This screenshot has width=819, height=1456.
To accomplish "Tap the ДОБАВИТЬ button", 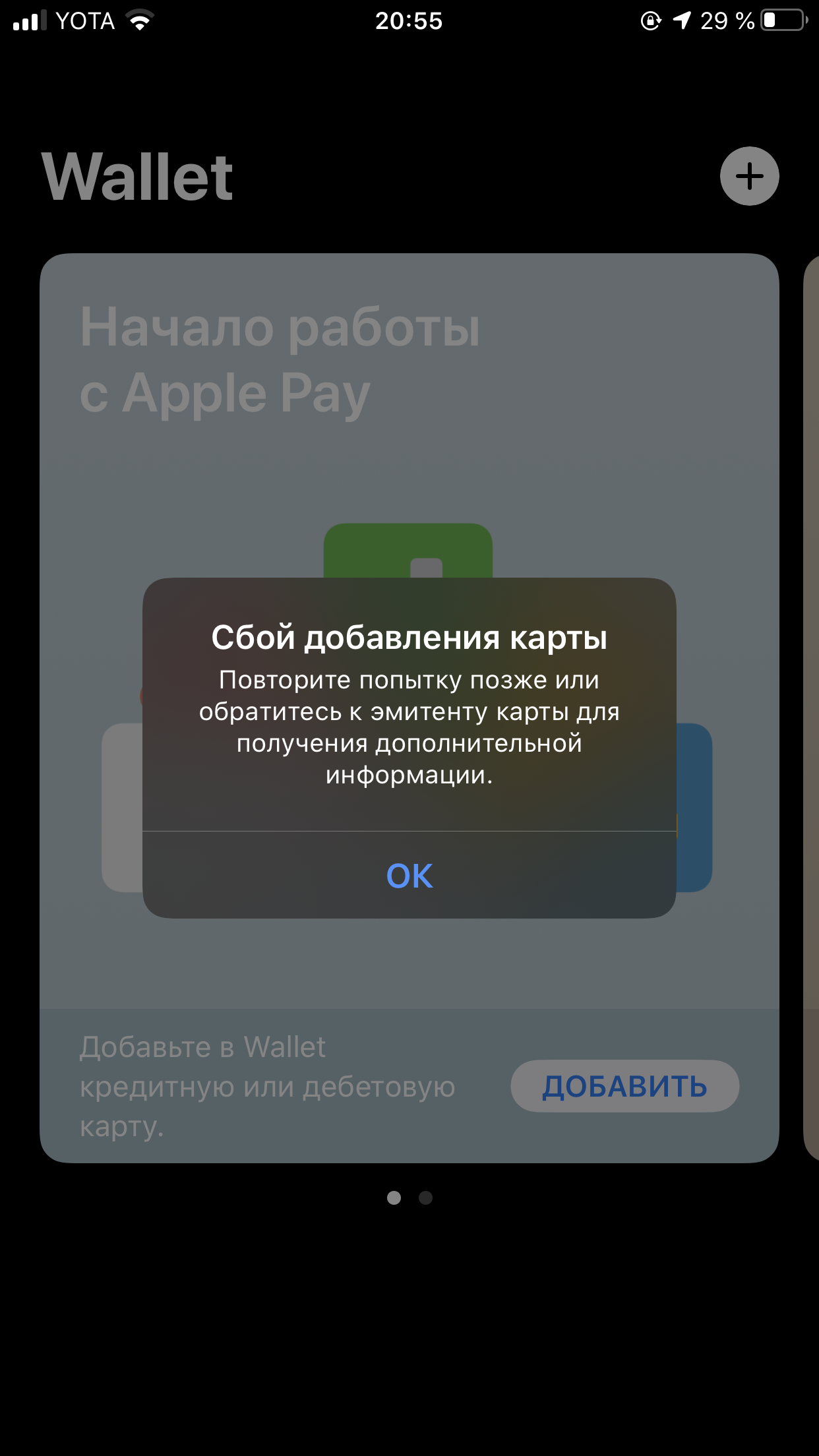I will tap(624, 1086).
